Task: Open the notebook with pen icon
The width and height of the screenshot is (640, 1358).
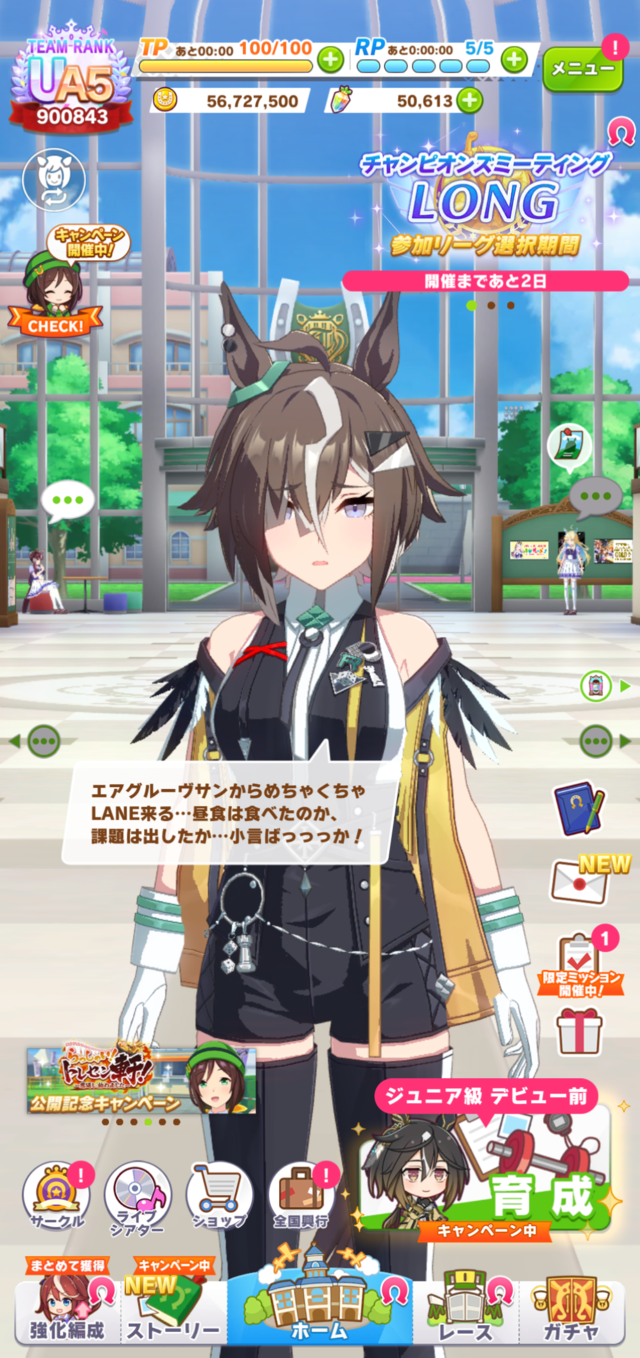Action: (579, 807)
